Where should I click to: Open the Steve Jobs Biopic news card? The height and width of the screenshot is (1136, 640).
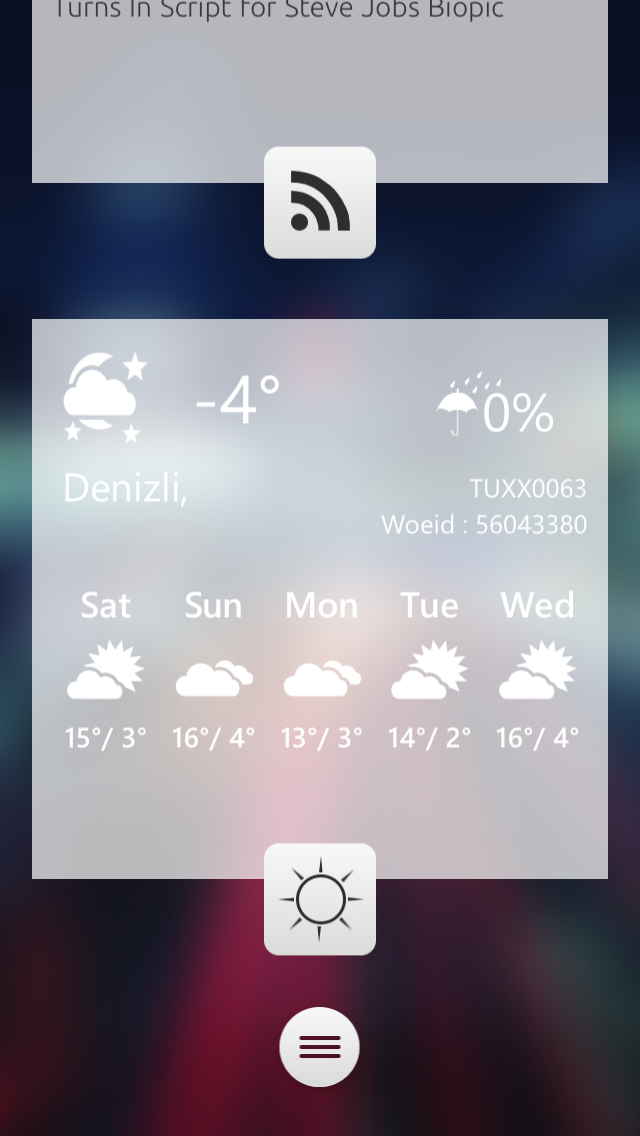click(x=320, y=91)
